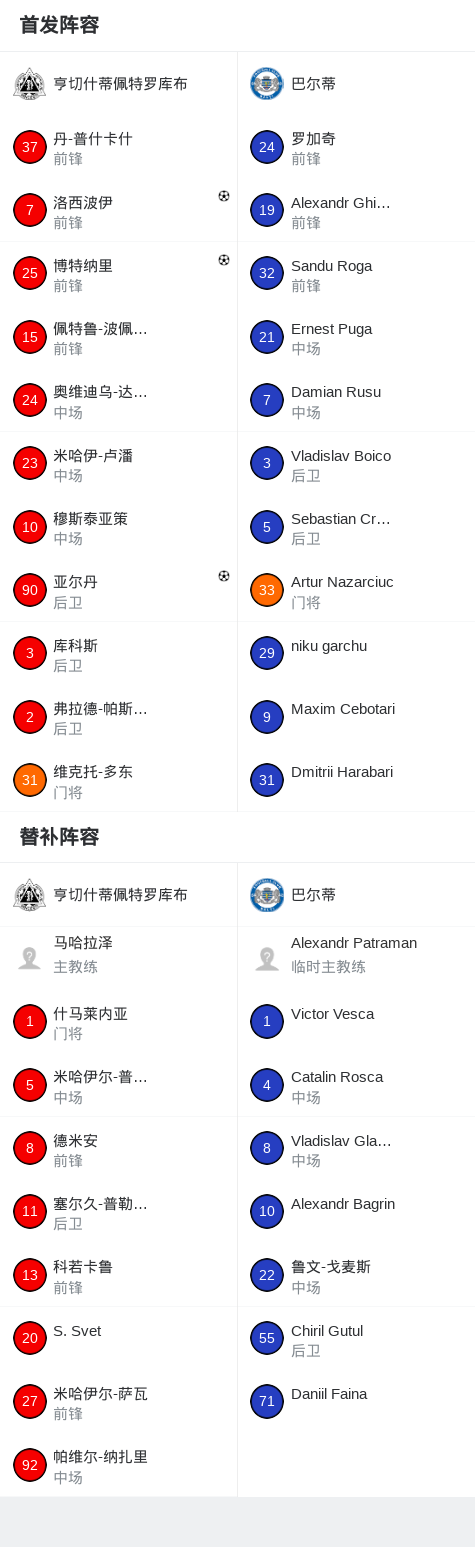The image size is (475, 1547).
Task: Select substitute 科若卡鲁 number 13
Action: pyautogui.click(x=118, y=1275)
